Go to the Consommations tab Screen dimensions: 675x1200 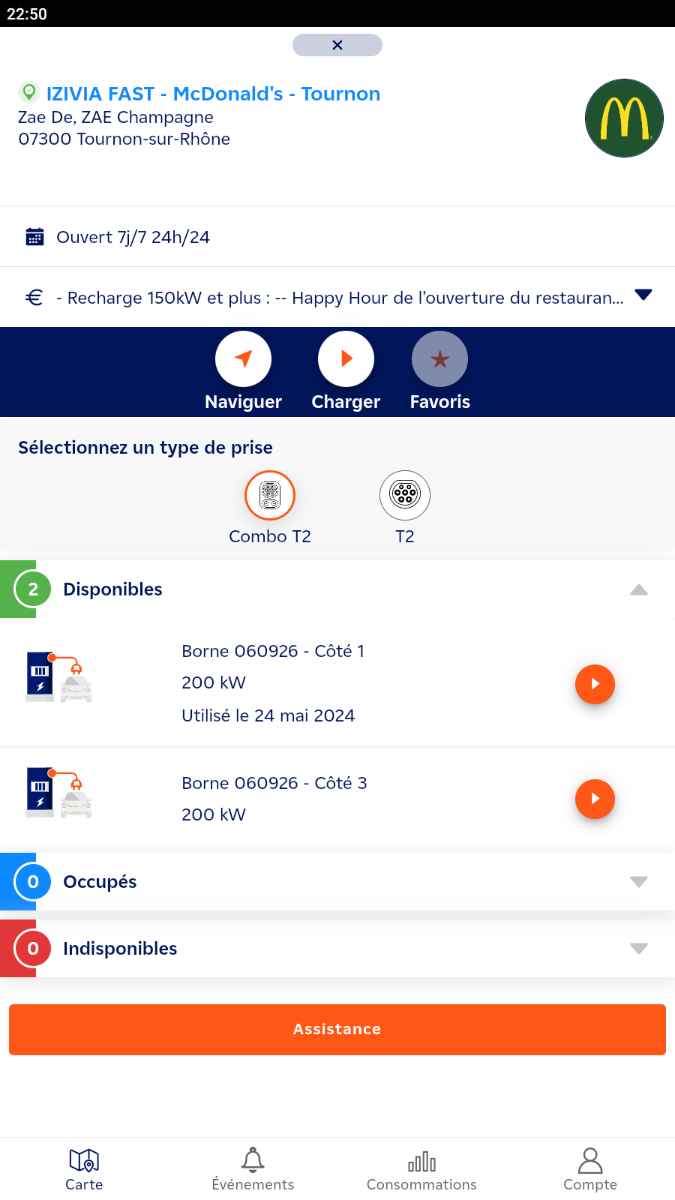point(422,1169)
